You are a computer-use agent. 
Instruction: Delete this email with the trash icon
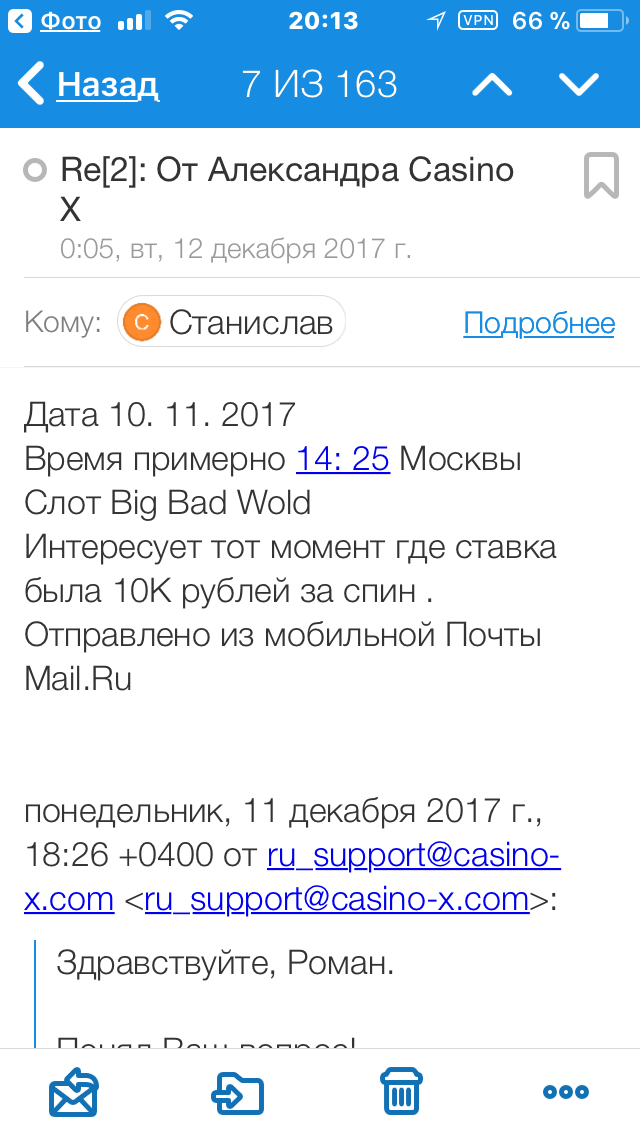(x=402, y=1092)
